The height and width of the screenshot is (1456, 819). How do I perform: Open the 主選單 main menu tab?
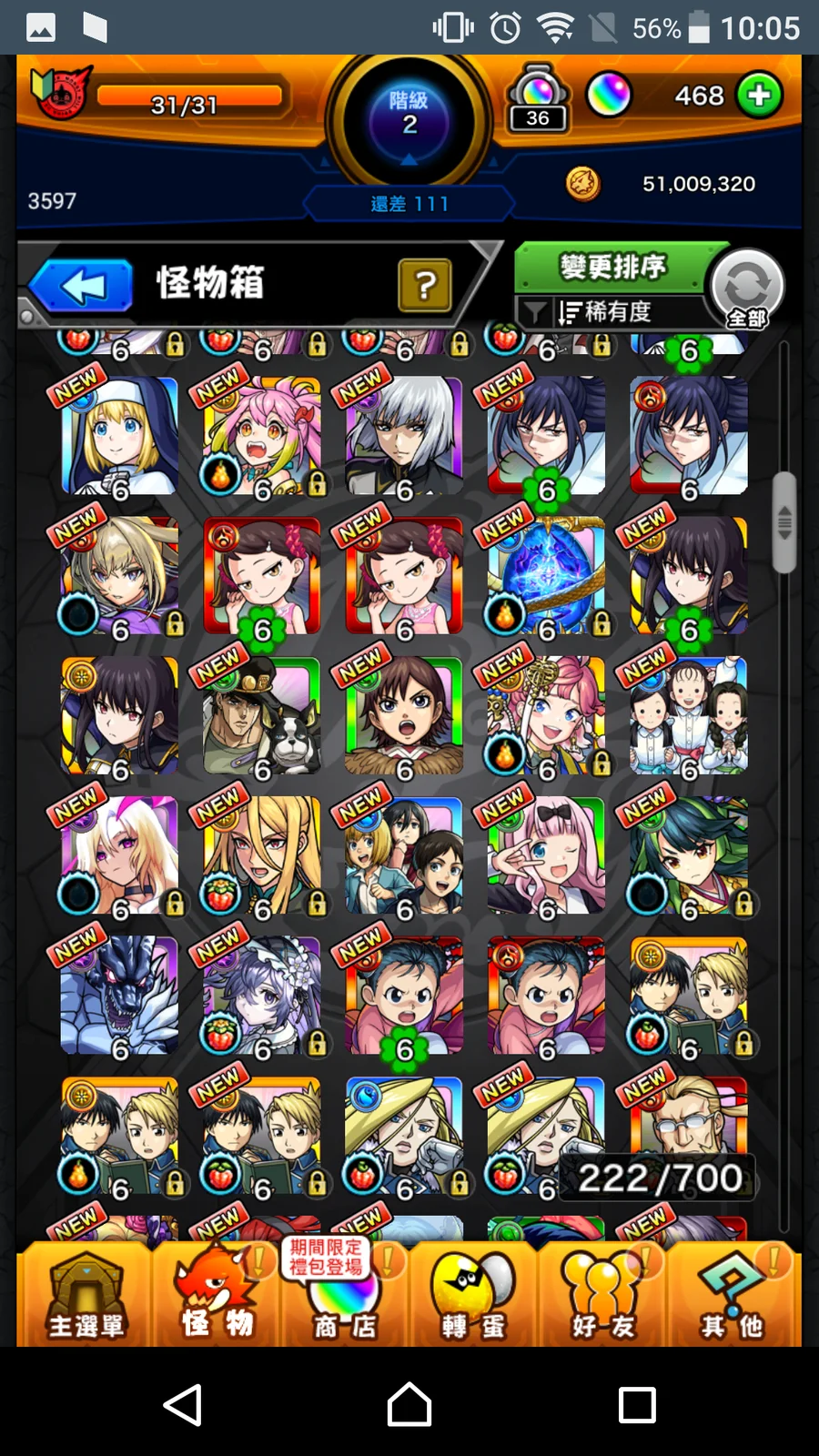(86, 1295)
